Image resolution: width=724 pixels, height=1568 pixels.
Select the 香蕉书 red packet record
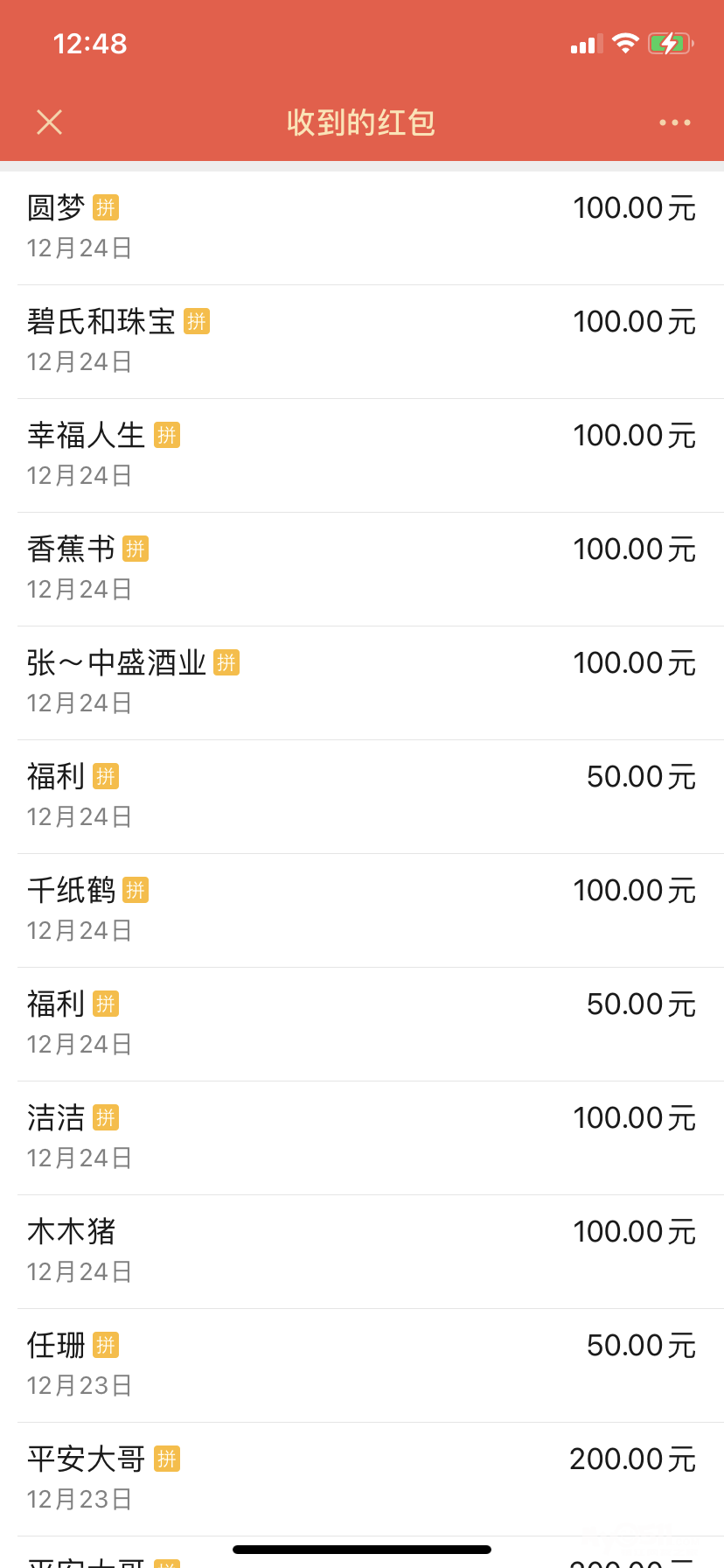pyautogui.click(x=362, y=569)
